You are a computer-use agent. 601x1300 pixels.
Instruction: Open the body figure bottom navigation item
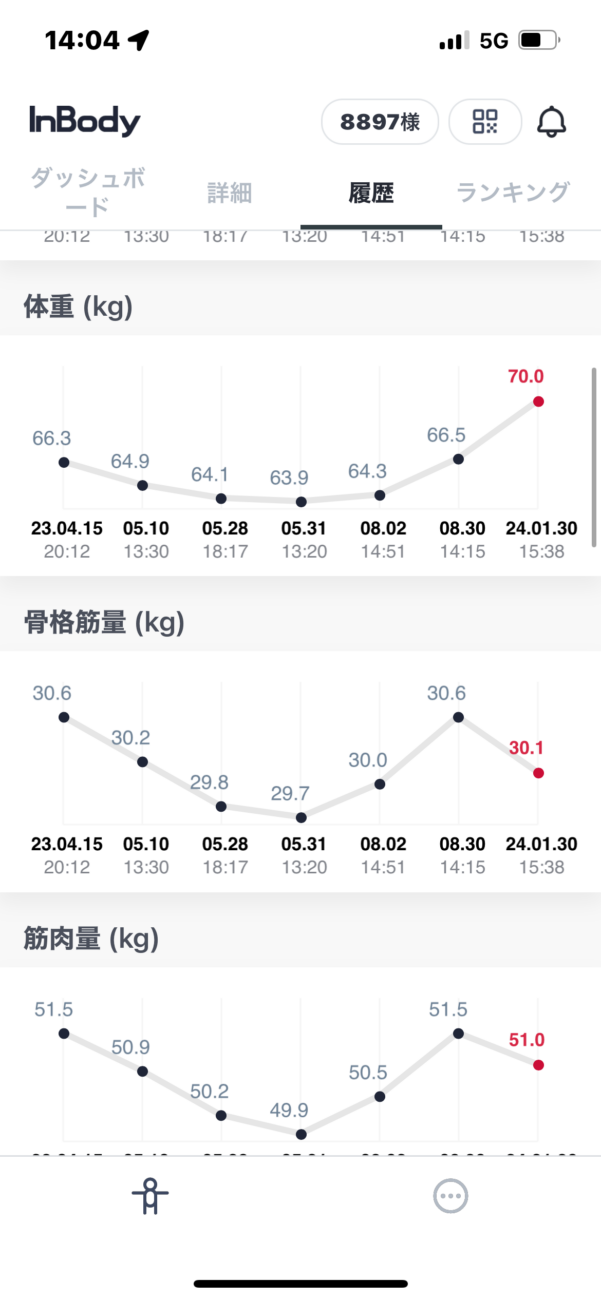(x=150, y=1196)
